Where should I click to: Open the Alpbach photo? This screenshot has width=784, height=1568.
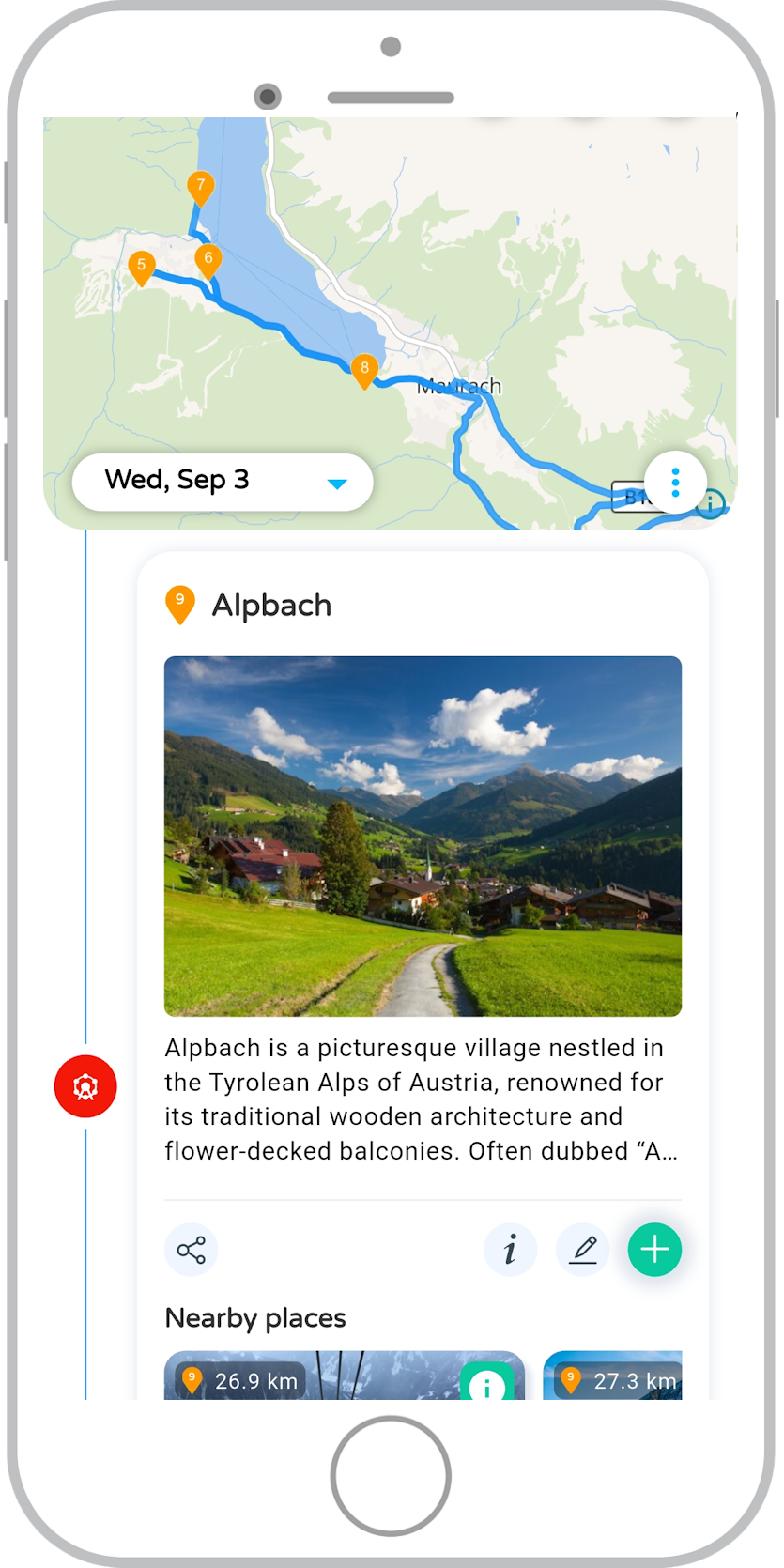423,836
